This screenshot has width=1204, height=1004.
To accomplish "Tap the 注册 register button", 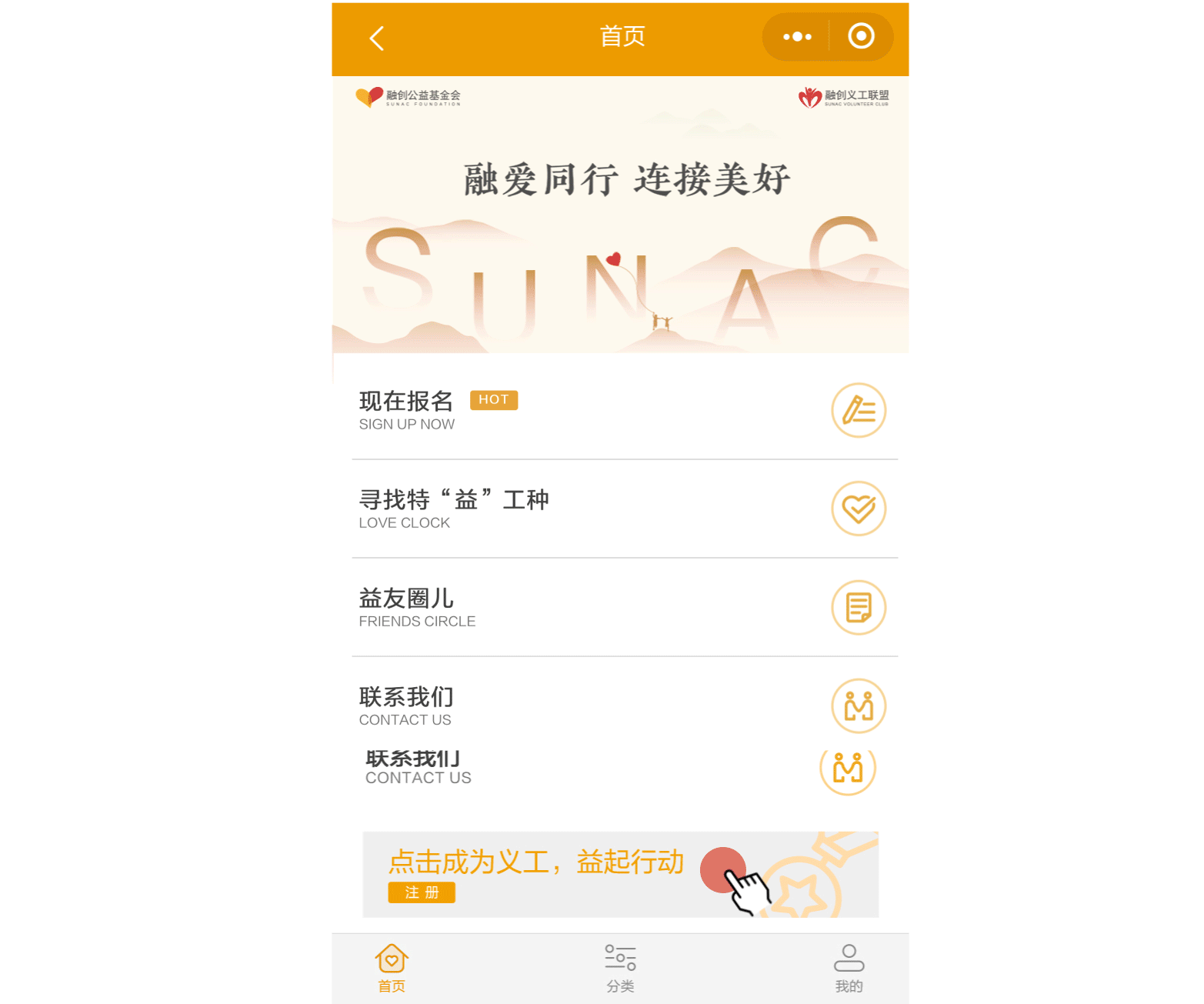I will tap(422, 892).
